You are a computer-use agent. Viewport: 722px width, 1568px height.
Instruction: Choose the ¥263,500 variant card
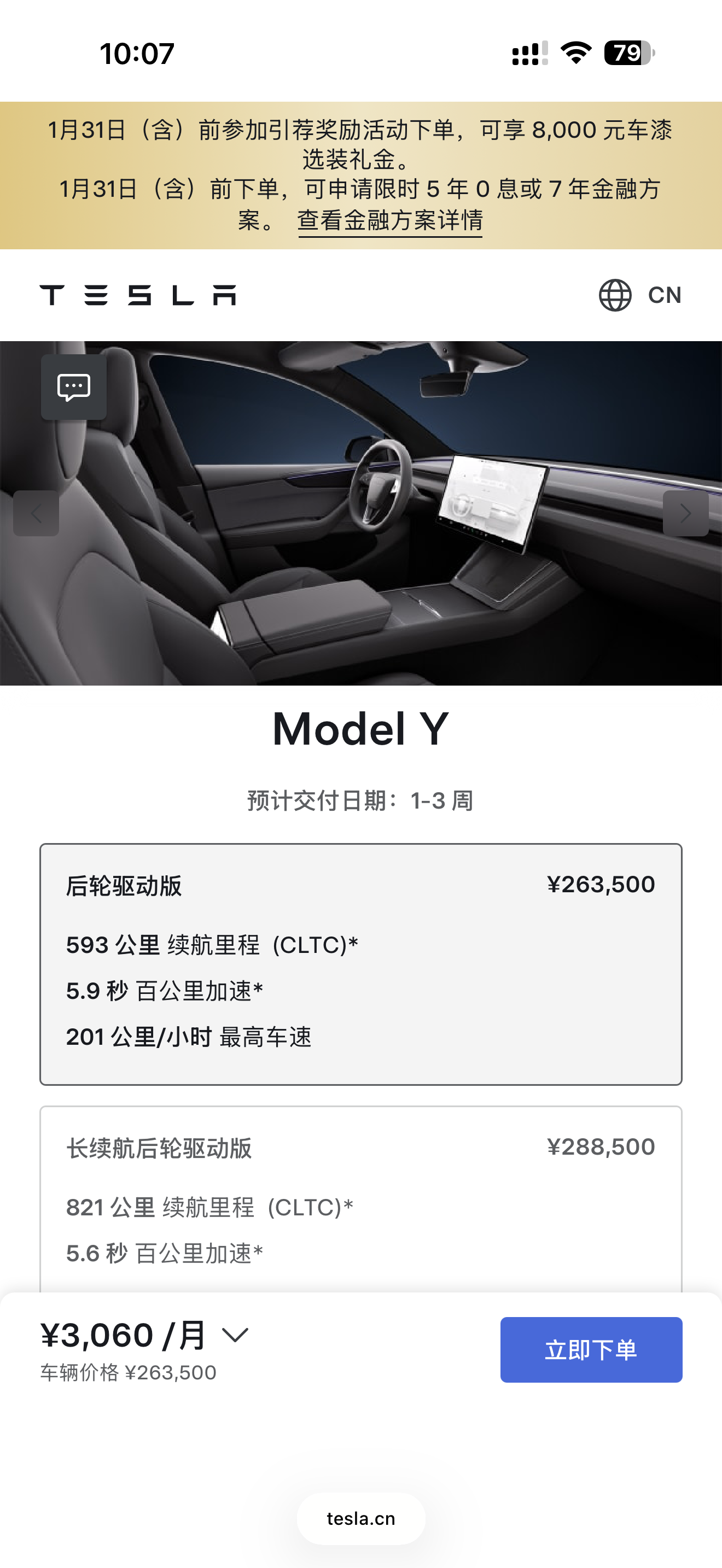click(361, 962)
